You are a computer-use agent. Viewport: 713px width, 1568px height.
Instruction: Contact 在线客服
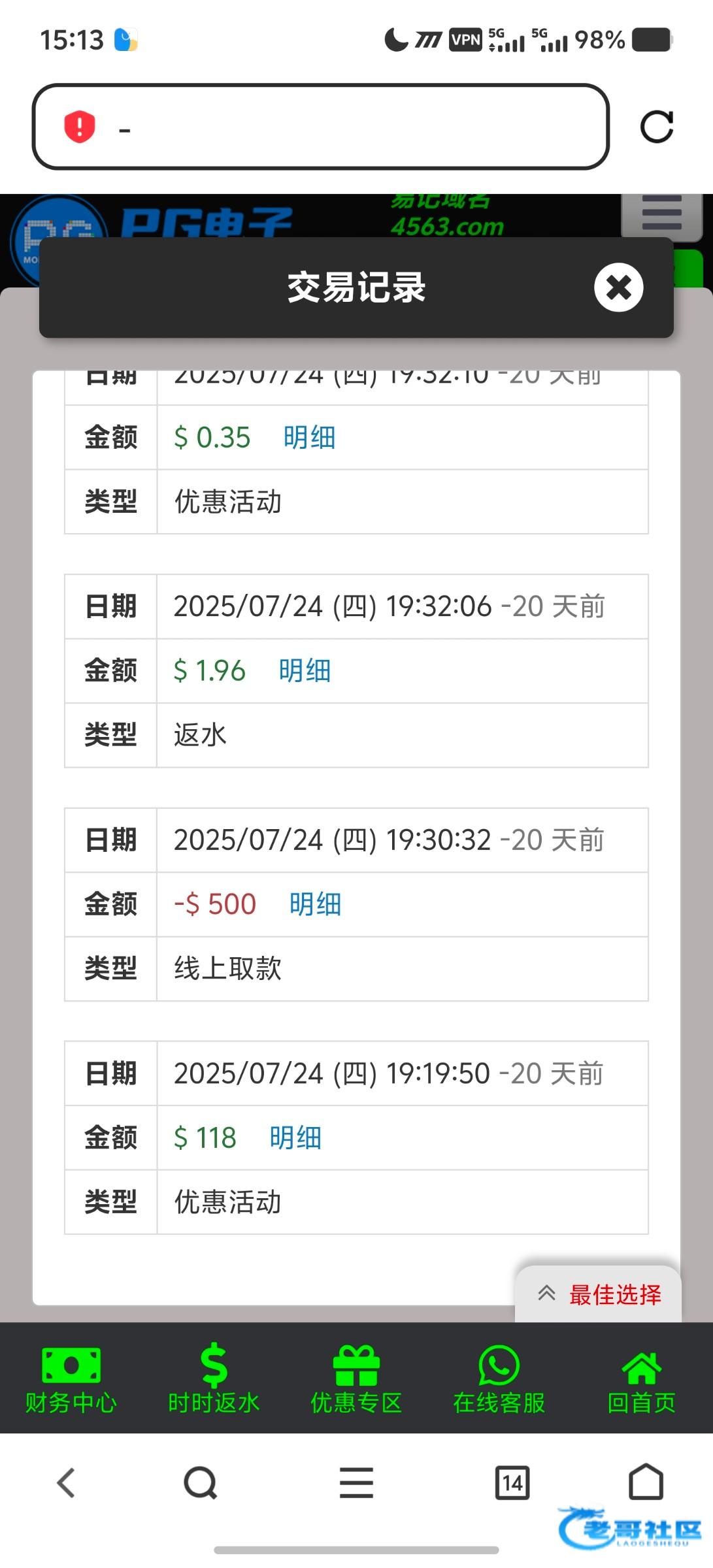499,1379
